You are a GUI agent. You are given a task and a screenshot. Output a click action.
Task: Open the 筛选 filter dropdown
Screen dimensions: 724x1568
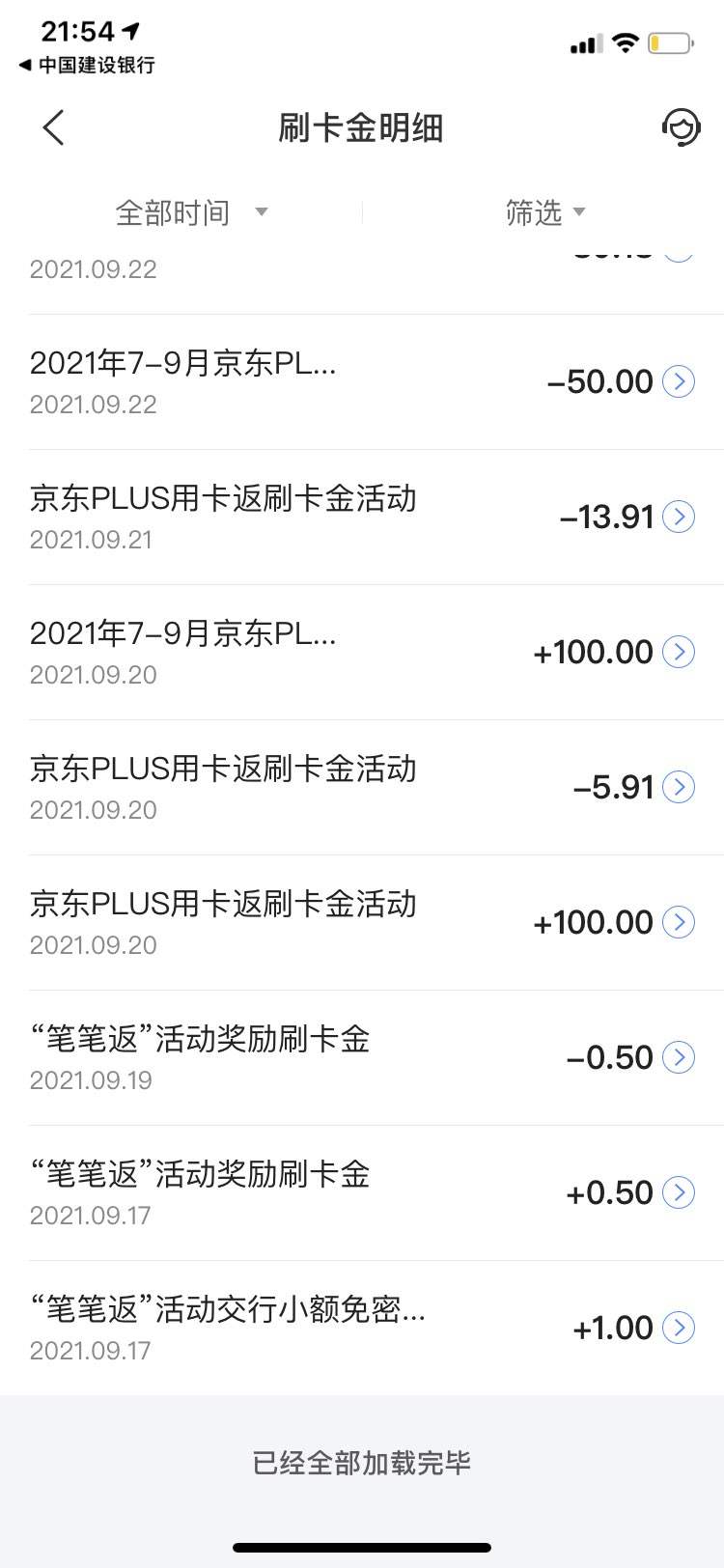point(545,212)
